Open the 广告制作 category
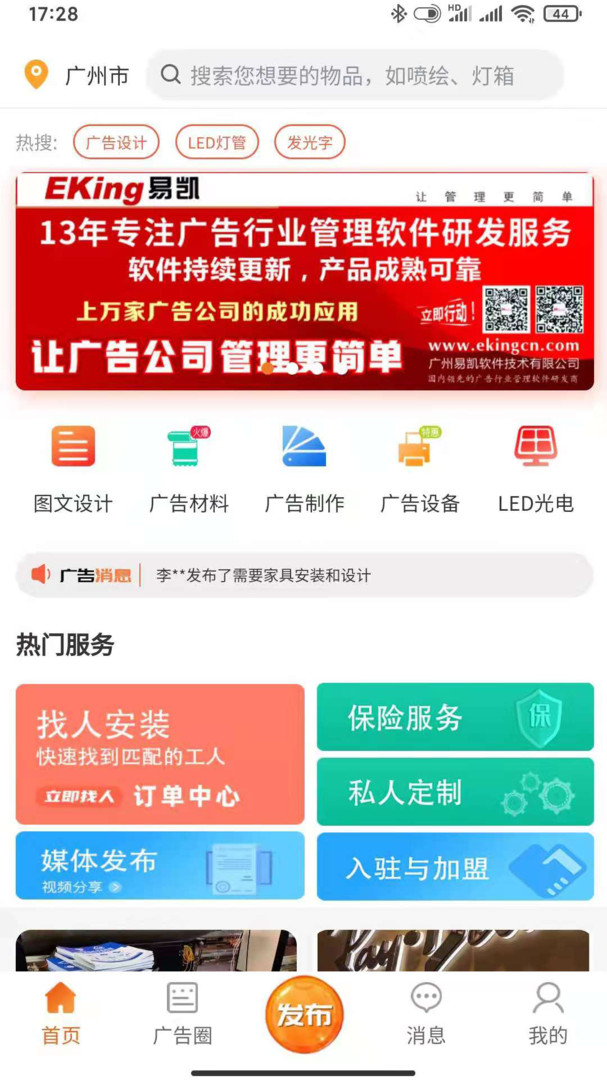This screenshot has height=1080, width=607. point(304,468)
